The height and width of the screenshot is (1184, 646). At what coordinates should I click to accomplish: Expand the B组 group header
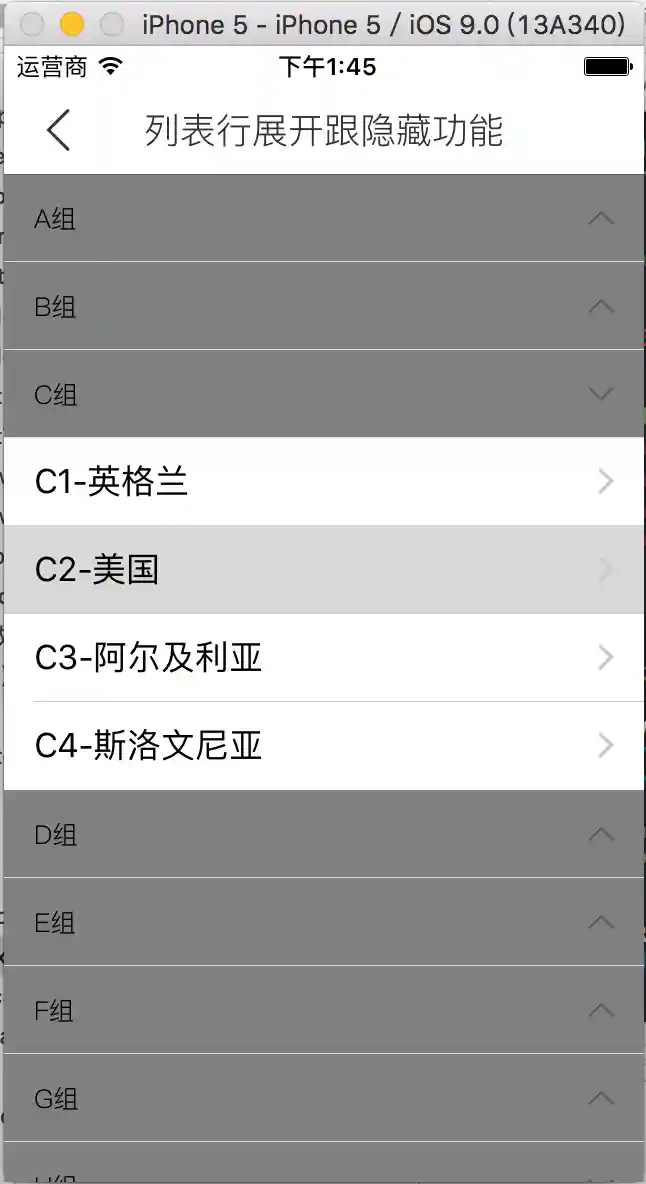[323, 306]
